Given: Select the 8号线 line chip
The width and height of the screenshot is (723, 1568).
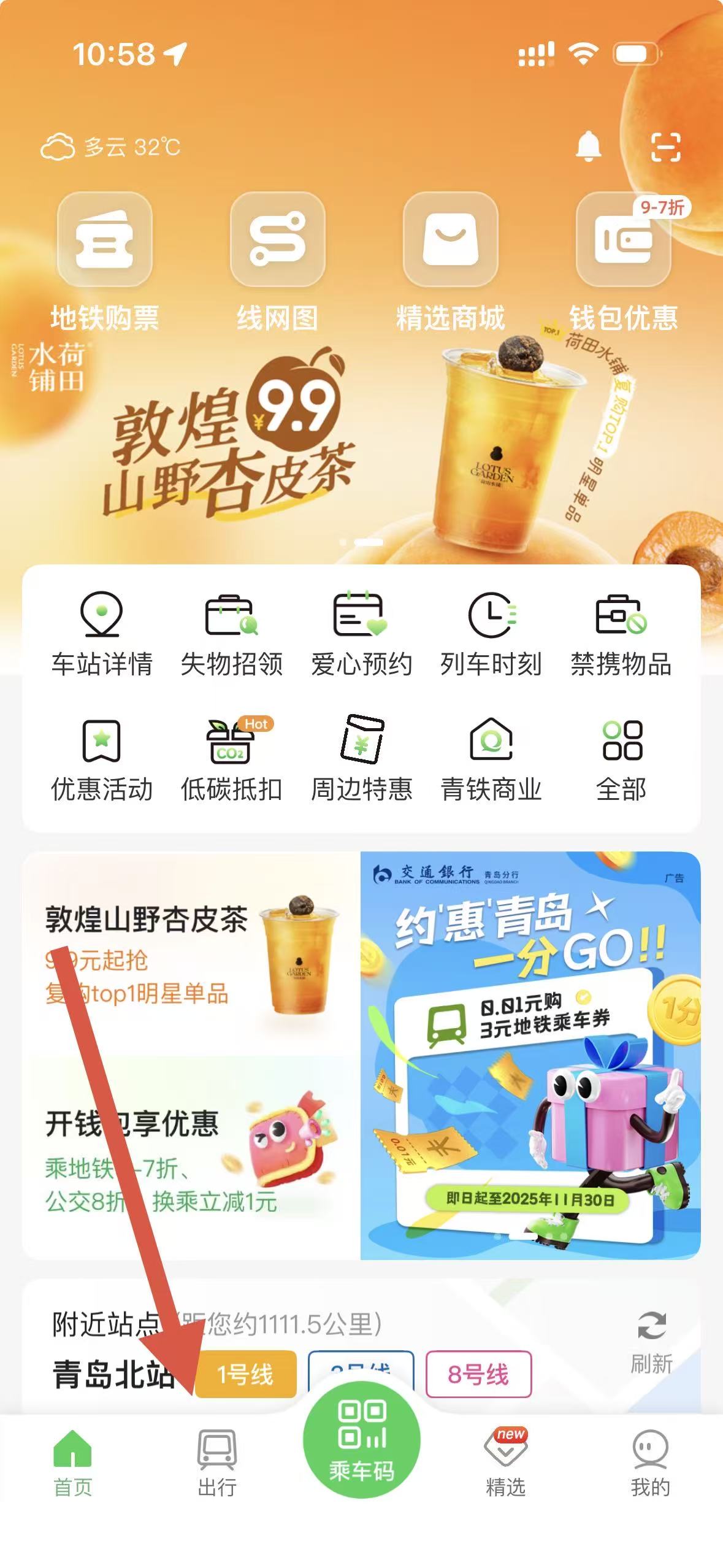Looking at the screenshot, I should (478, 1375).
